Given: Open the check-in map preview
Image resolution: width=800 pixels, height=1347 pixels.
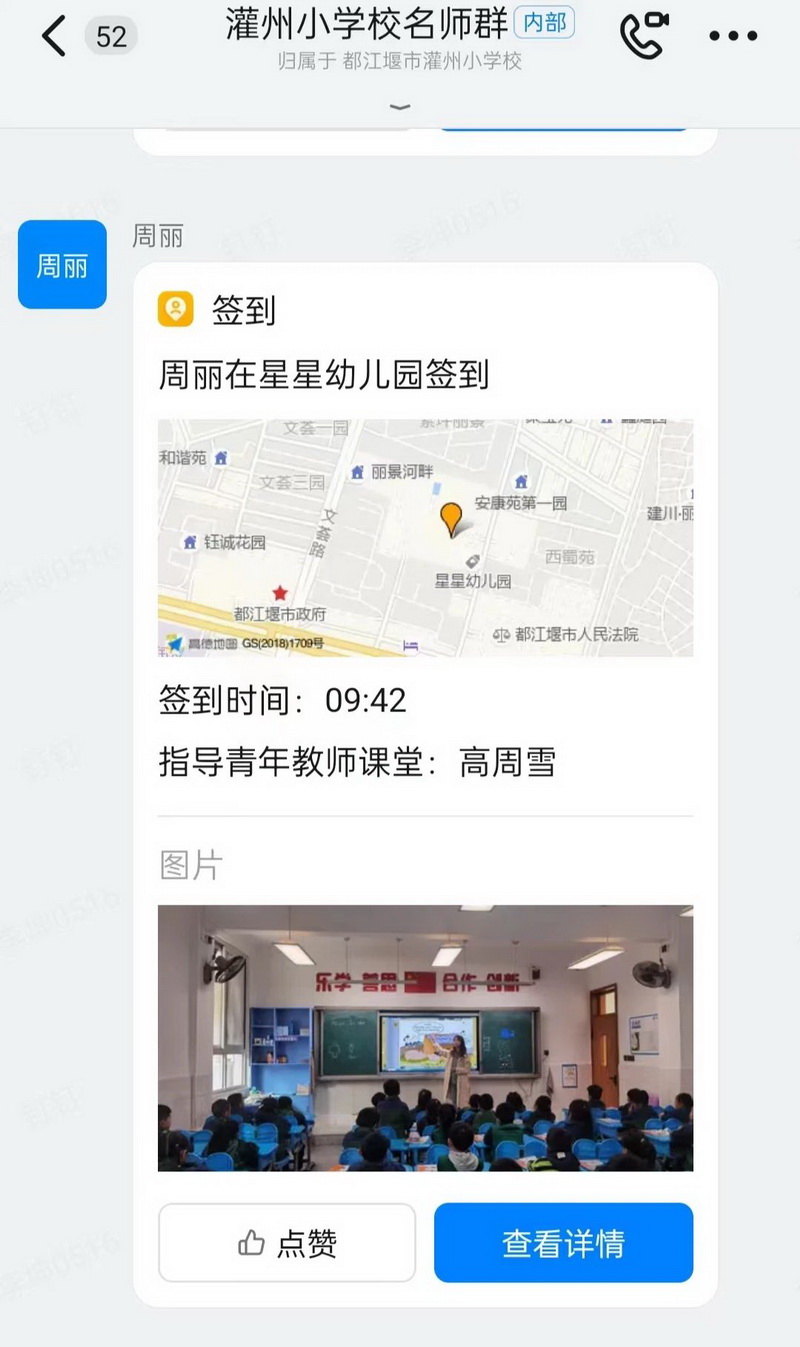Looking at the screenshot, I should coord(425,537).
